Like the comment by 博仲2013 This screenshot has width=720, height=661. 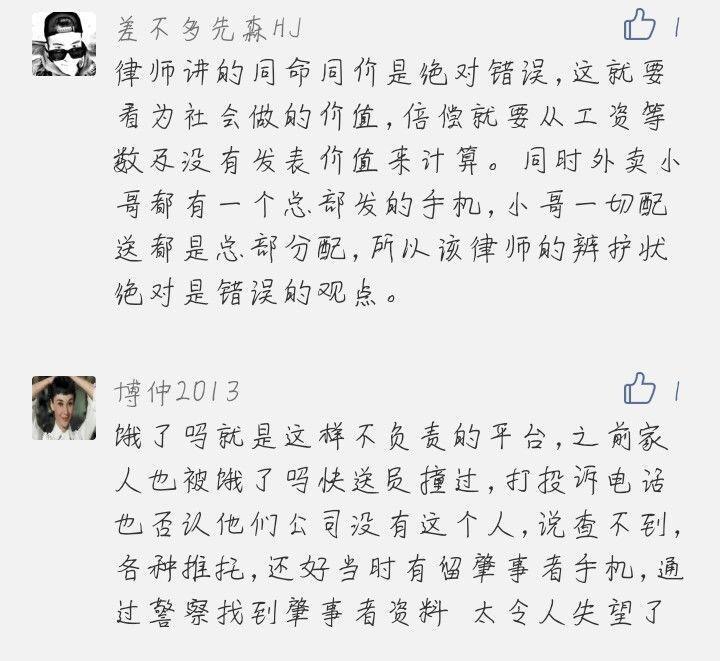640,388
